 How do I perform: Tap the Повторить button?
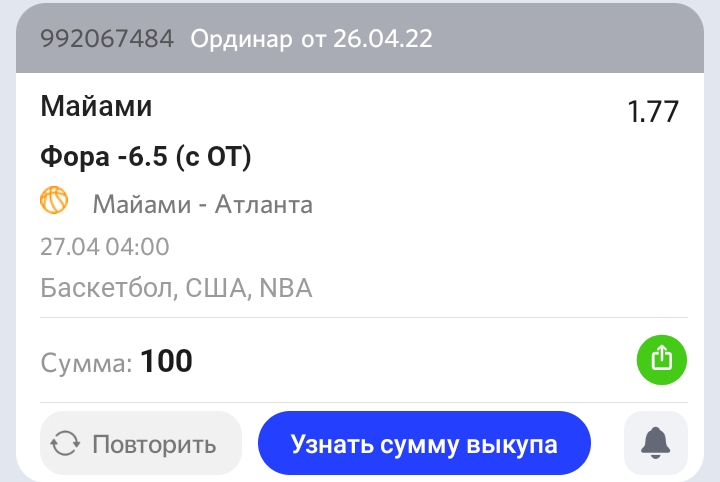[141, 443]
